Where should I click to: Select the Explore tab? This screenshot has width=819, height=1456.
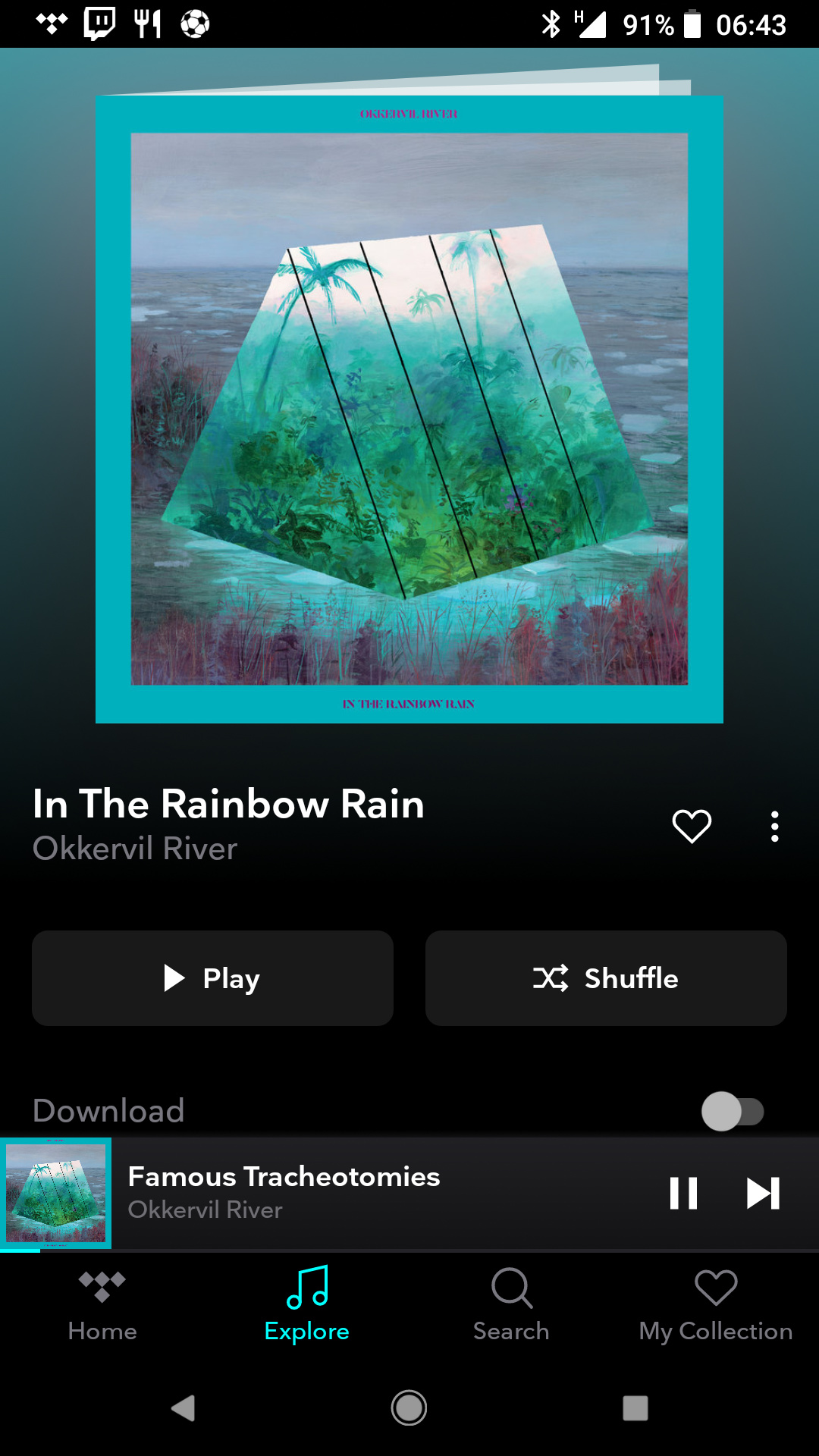(x=307, y=1304)
